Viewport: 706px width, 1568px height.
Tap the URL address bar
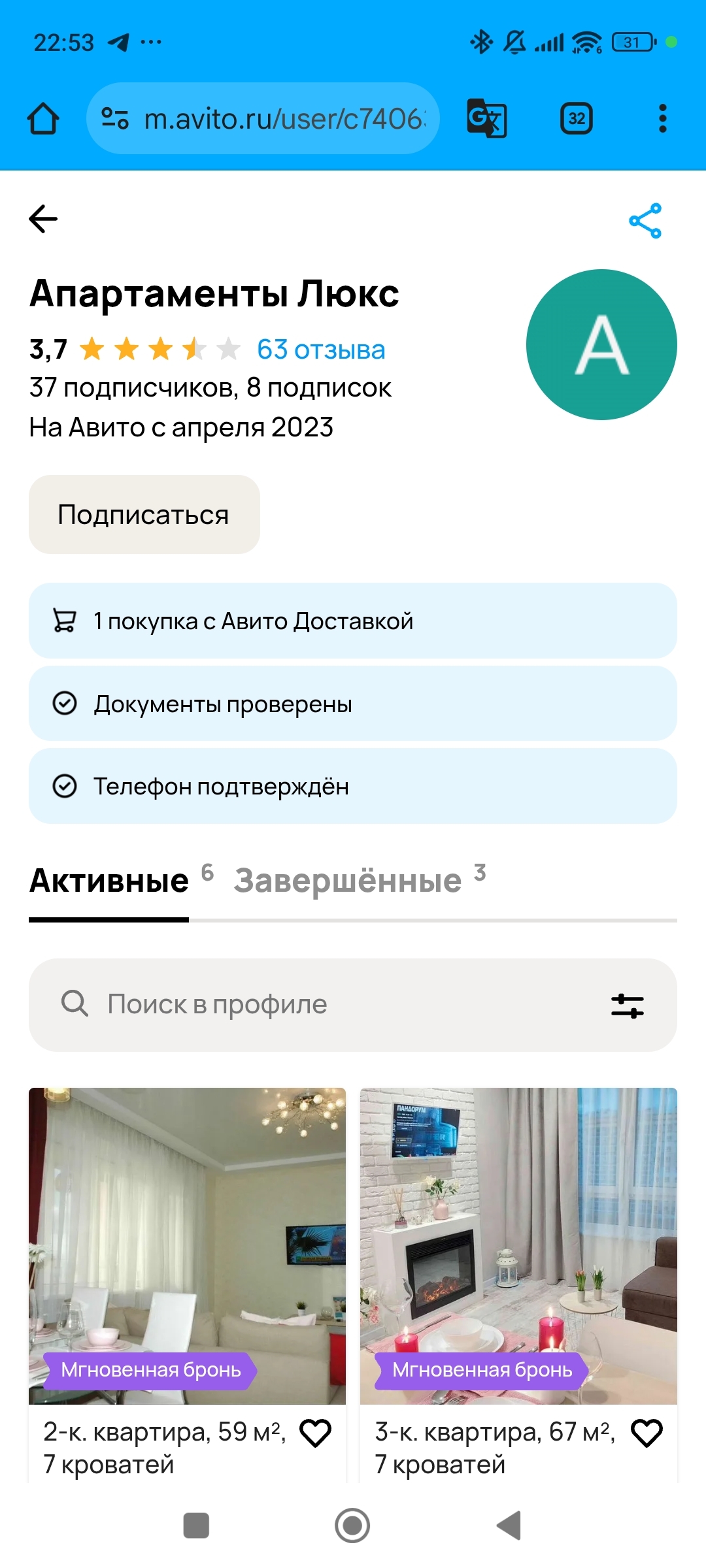click(x=263, y=118)
